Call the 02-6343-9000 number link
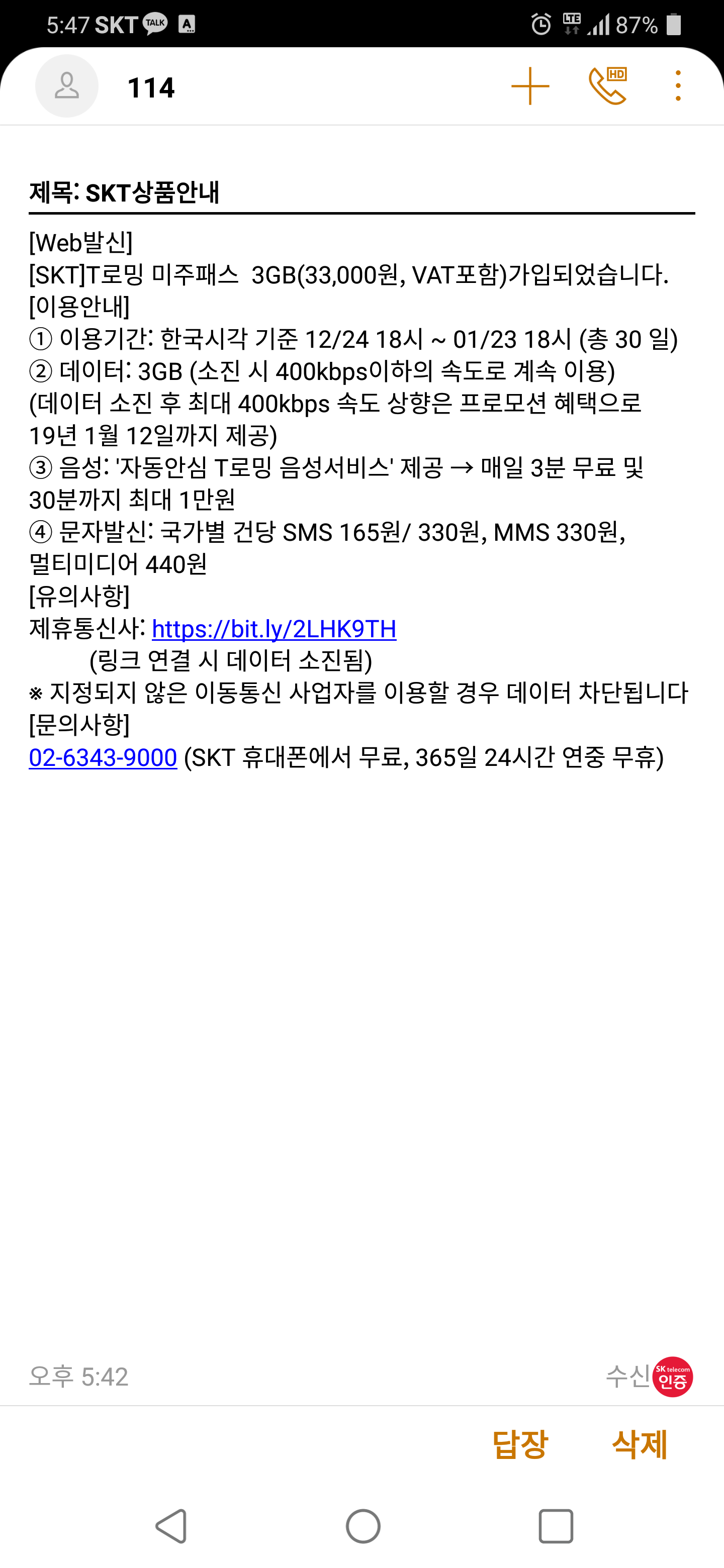This screenshot has width=724, height=1568. 103,757
